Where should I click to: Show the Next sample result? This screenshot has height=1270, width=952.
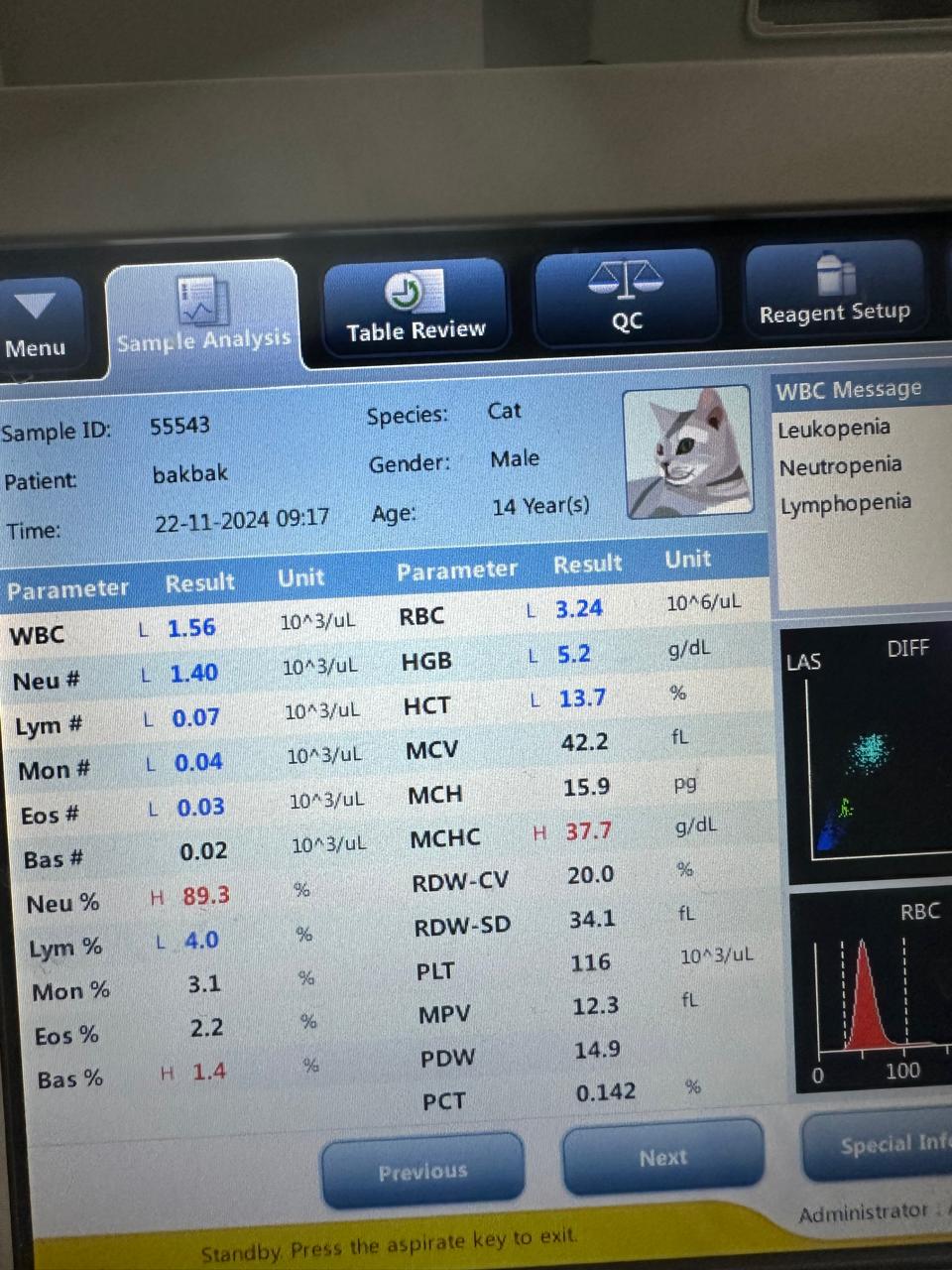[662, 1157]
